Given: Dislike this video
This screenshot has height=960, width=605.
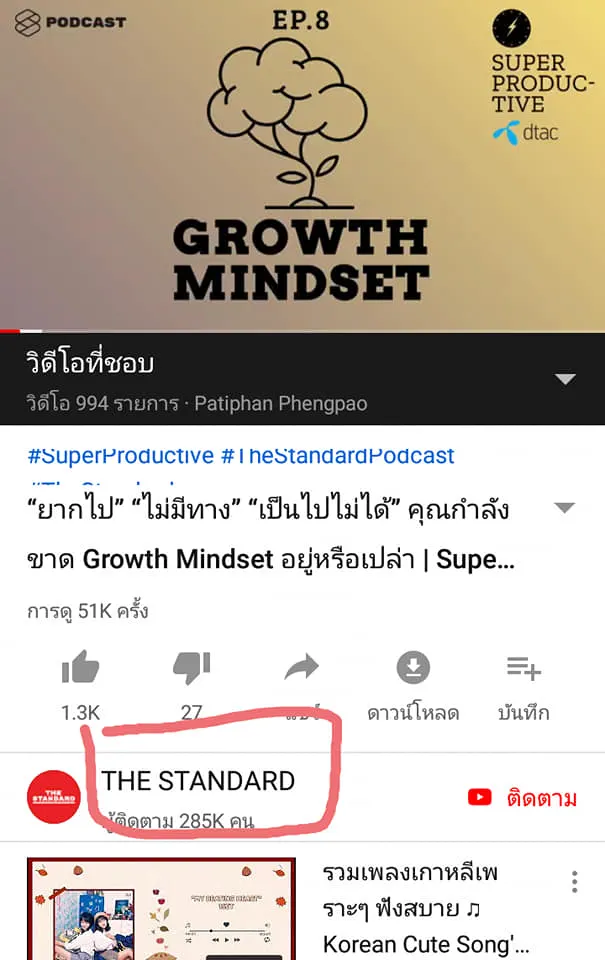Looking at the screenshot, I should [191, 668].
